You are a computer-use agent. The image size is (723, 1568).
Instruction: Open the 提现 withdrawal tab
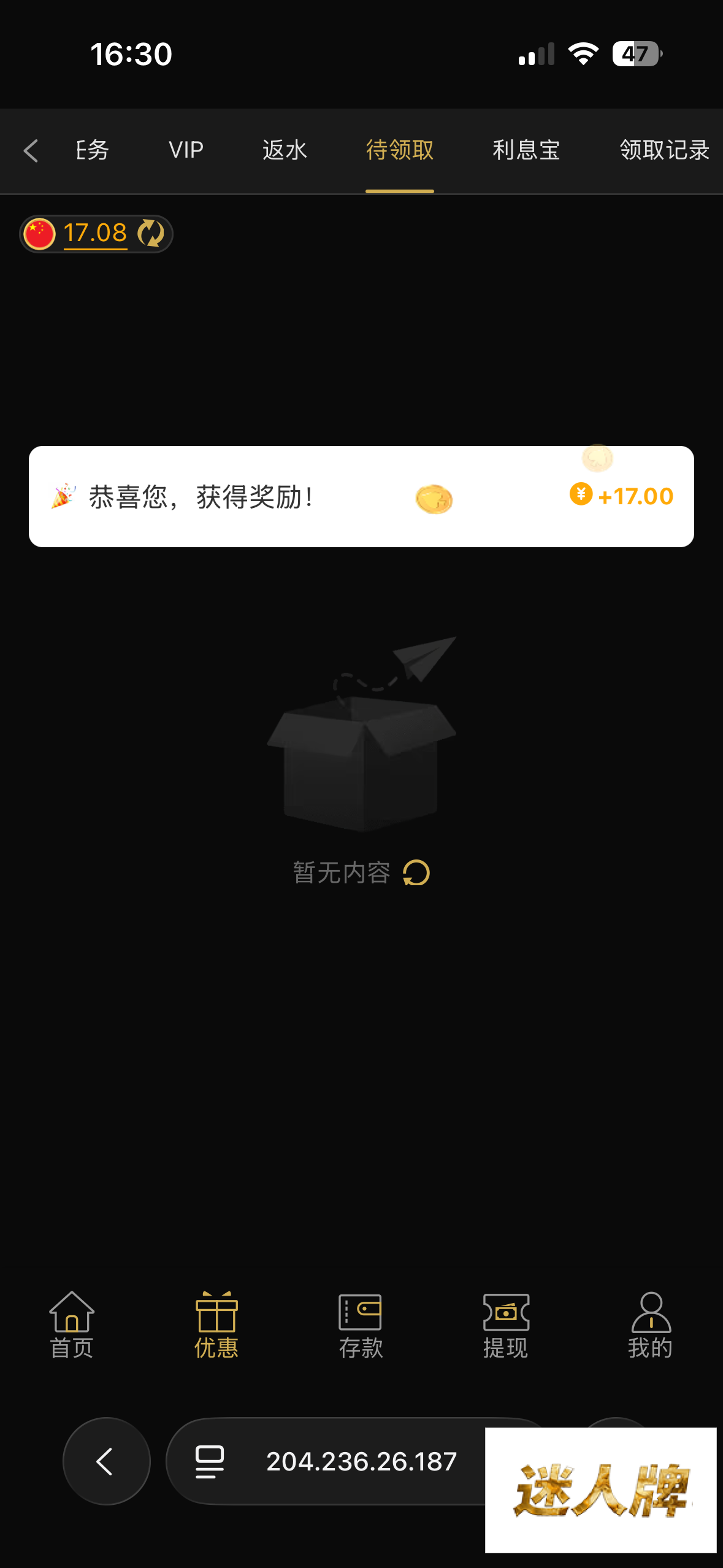[505, 1325]
